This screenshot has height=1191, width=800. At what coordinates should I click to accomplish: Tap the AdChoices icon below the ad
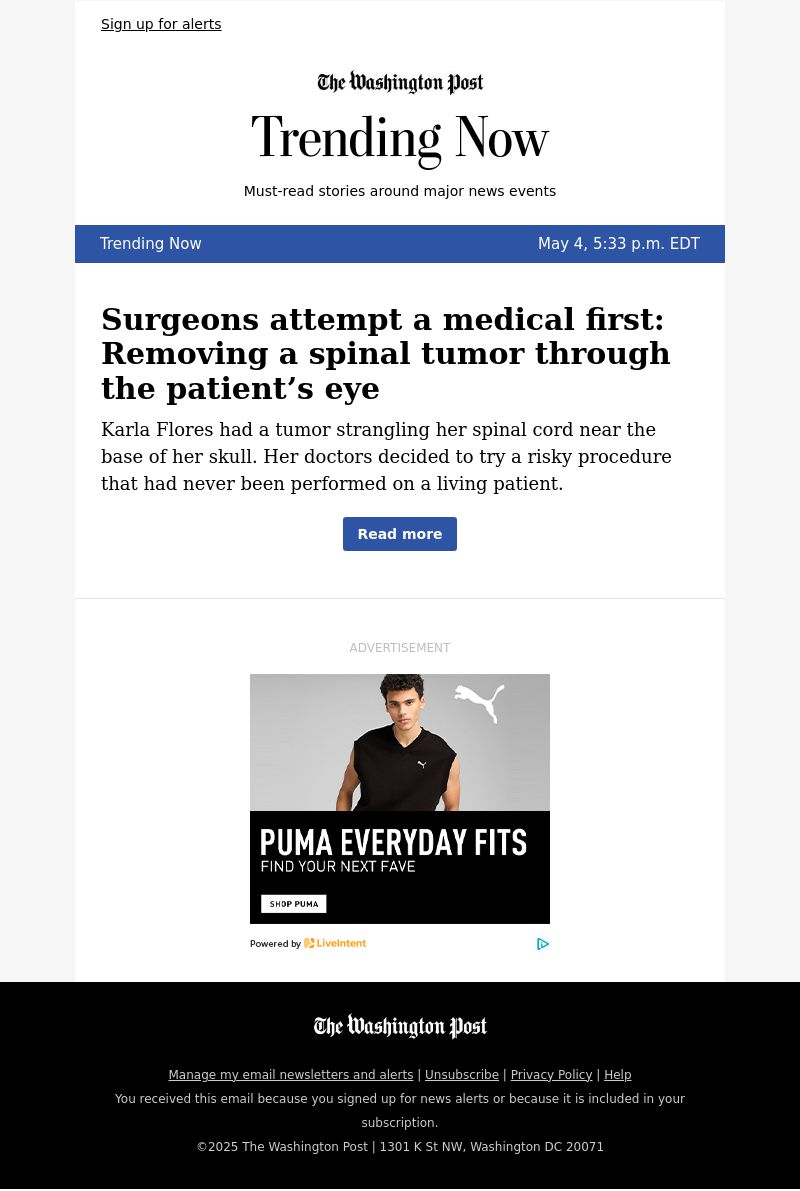[543, 944]
